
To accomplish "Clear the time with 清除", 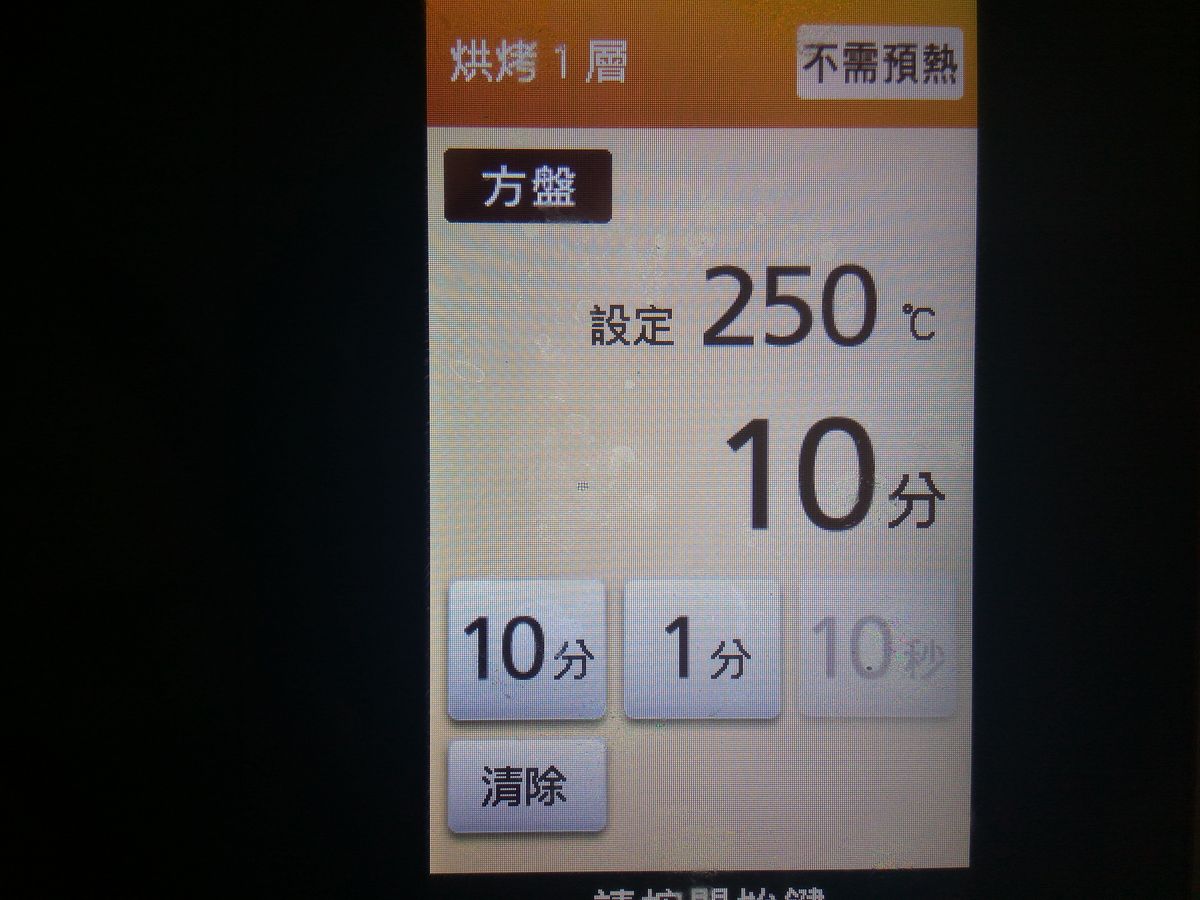I will [526, 786].
